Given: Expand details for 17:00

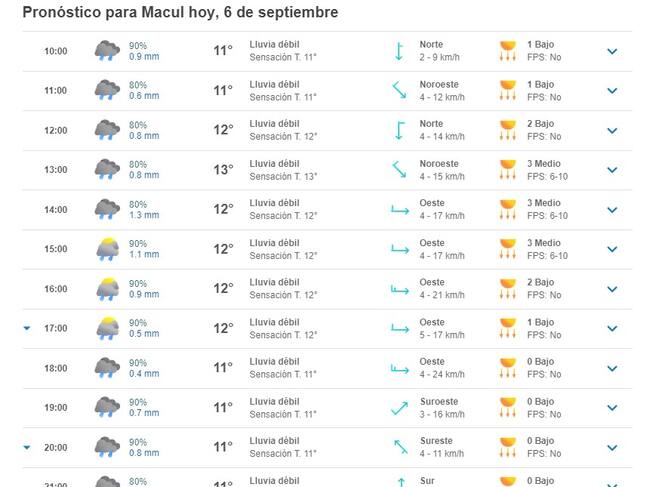Looking at the screenshot, I should 612,328.
